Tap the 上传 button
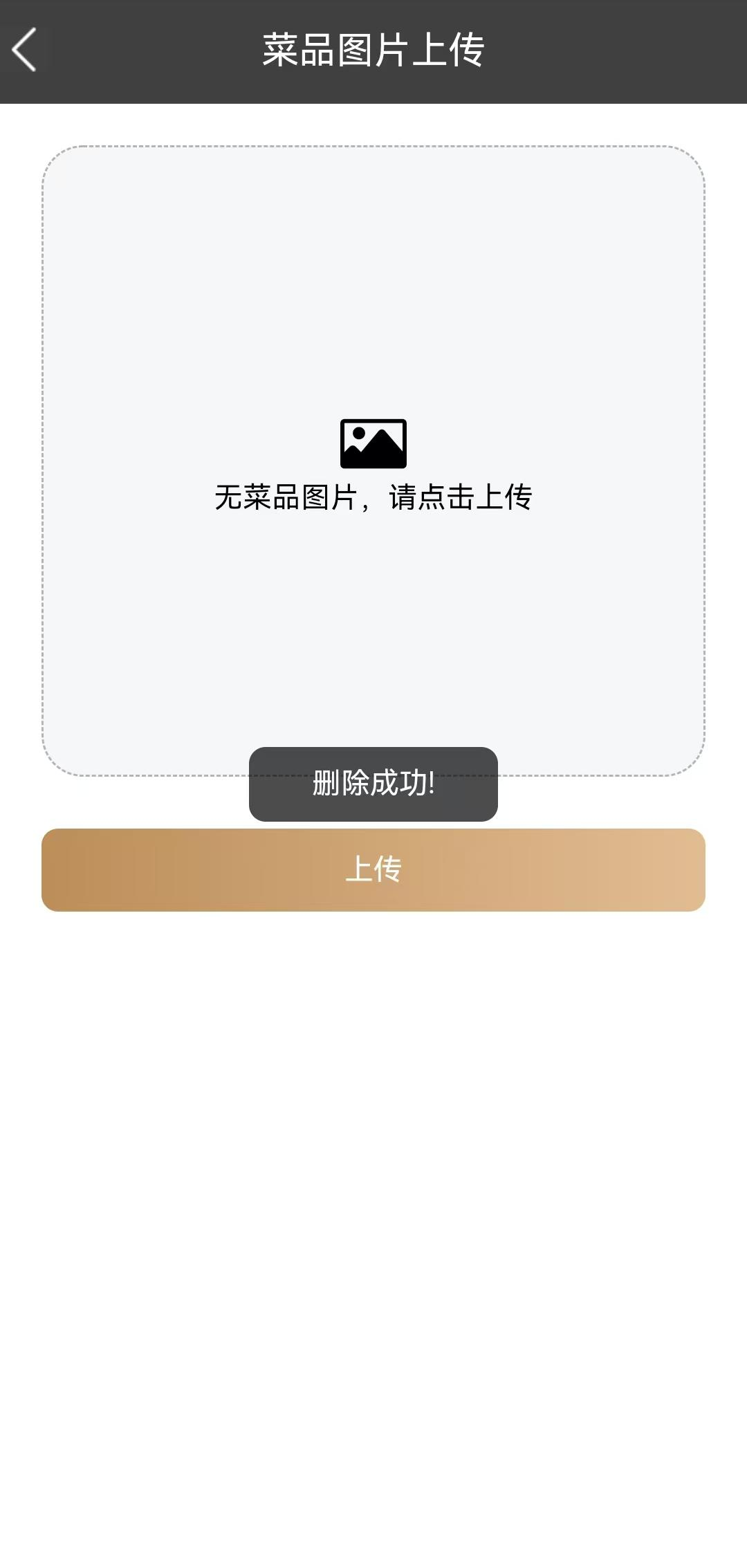The image size is (747, 1568). (373, 869)
